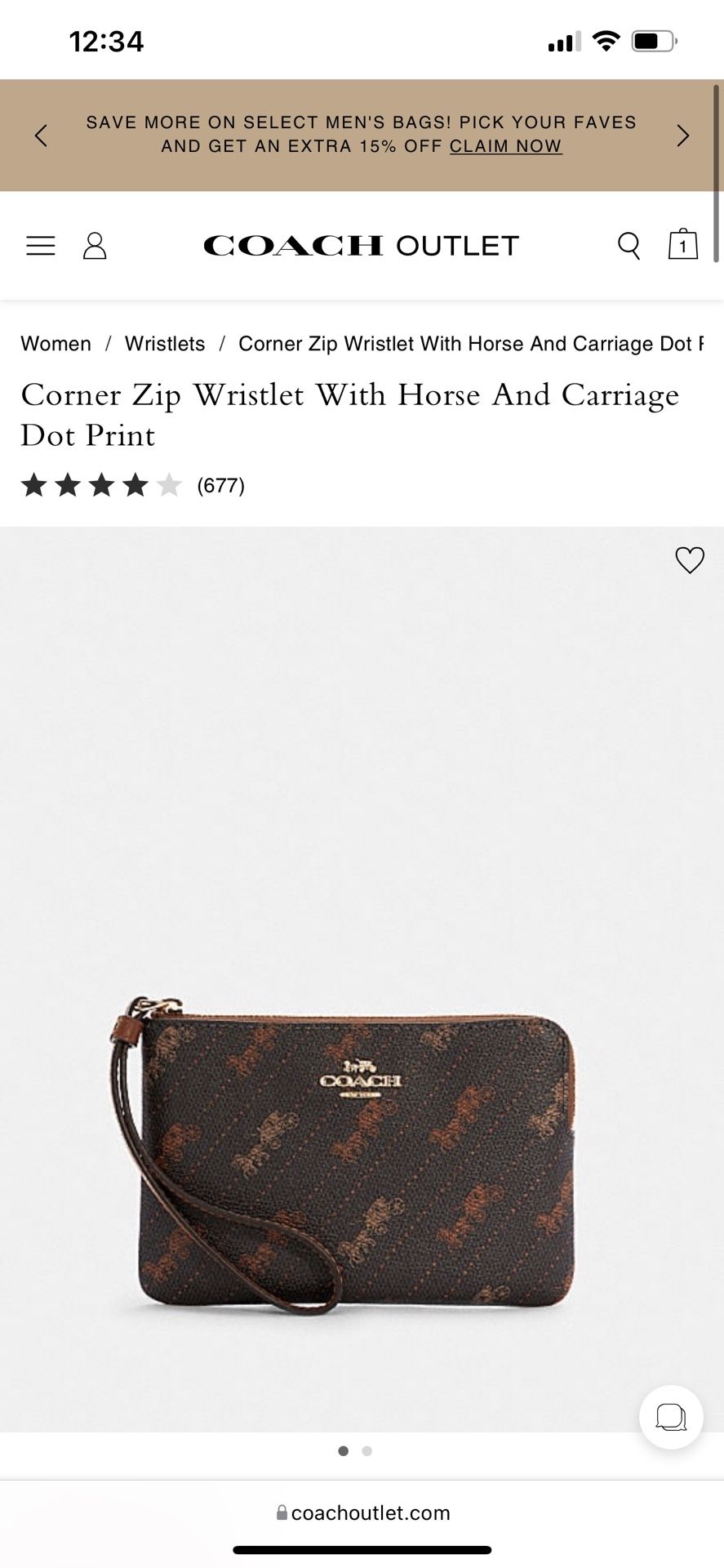View the shopping bag with 1 item
Viewport: 724px width, 1568px height.
682,245
